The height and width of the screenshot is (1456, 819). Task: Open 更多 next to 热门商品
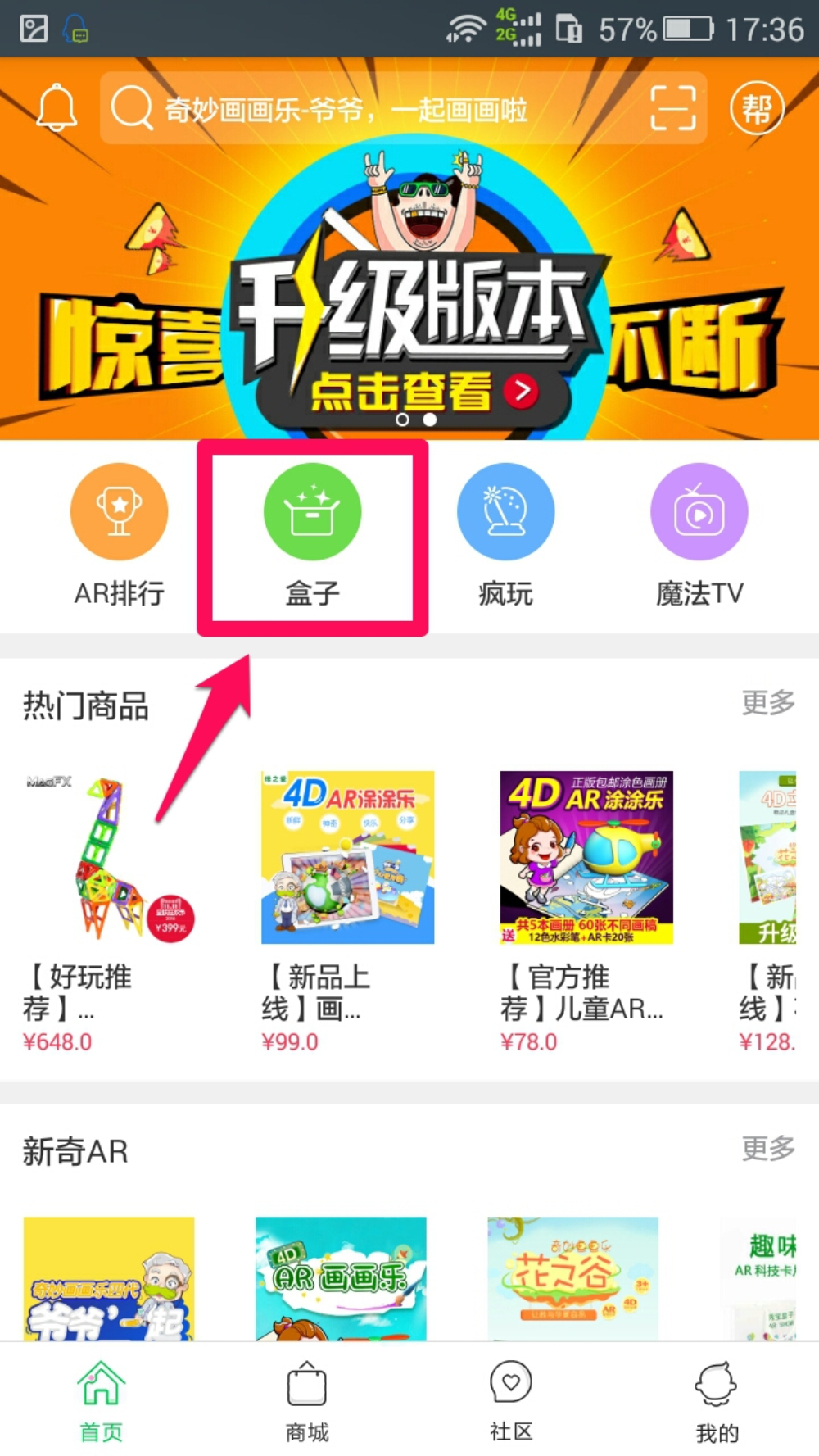tap(767, 705)
